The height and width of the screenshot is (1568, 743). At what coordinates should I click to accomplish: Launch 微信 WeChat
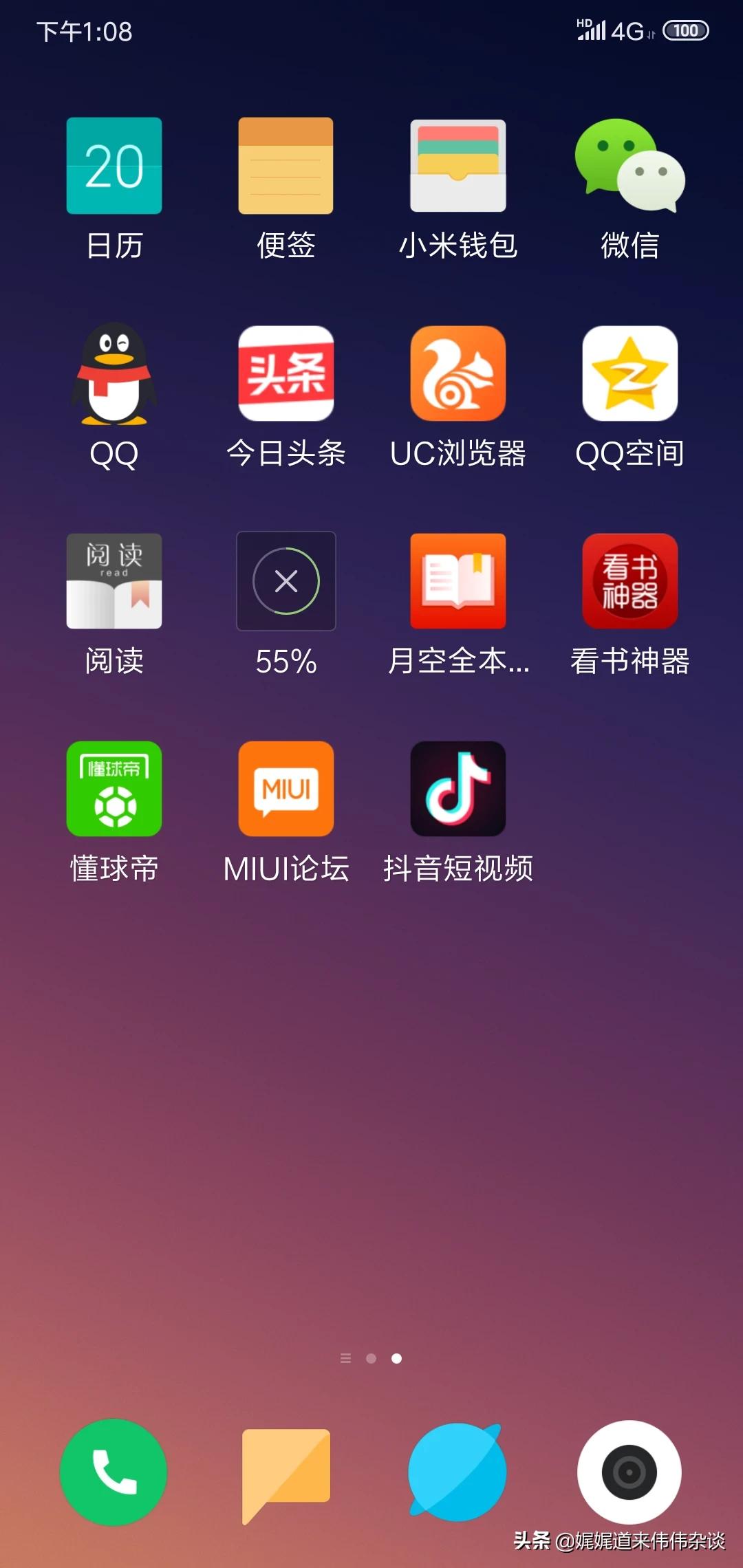click(629, 166)
